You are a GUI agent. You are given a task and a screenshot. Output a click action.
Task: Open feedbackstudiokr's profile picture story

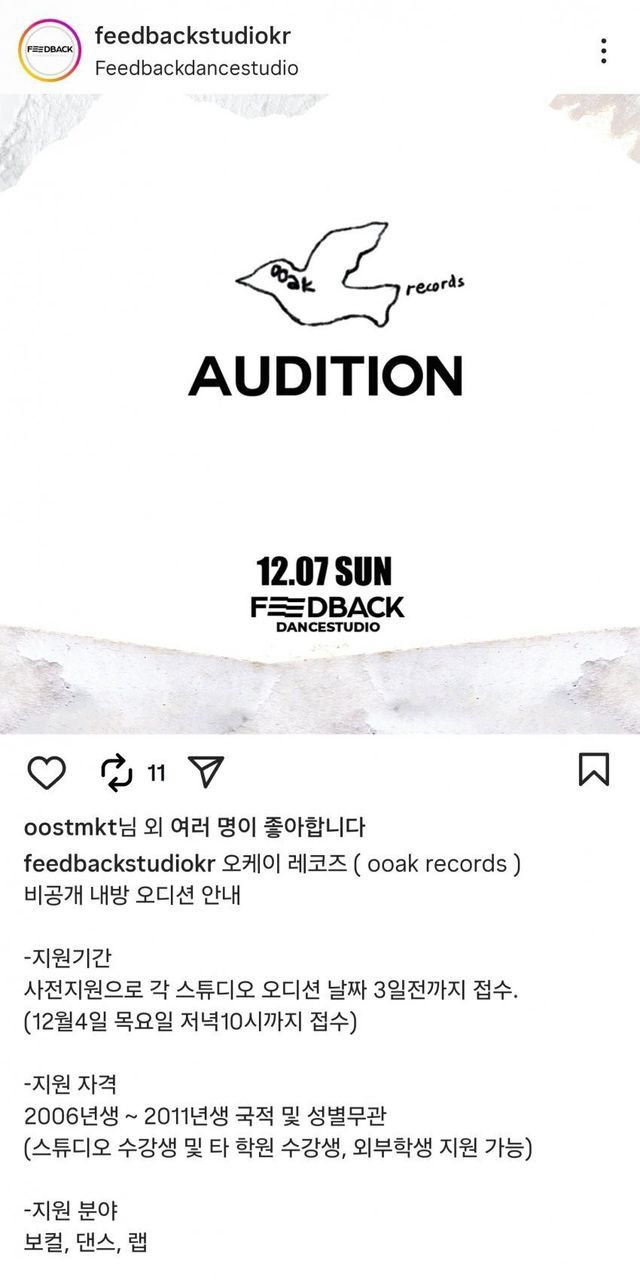tap(49, 50)
